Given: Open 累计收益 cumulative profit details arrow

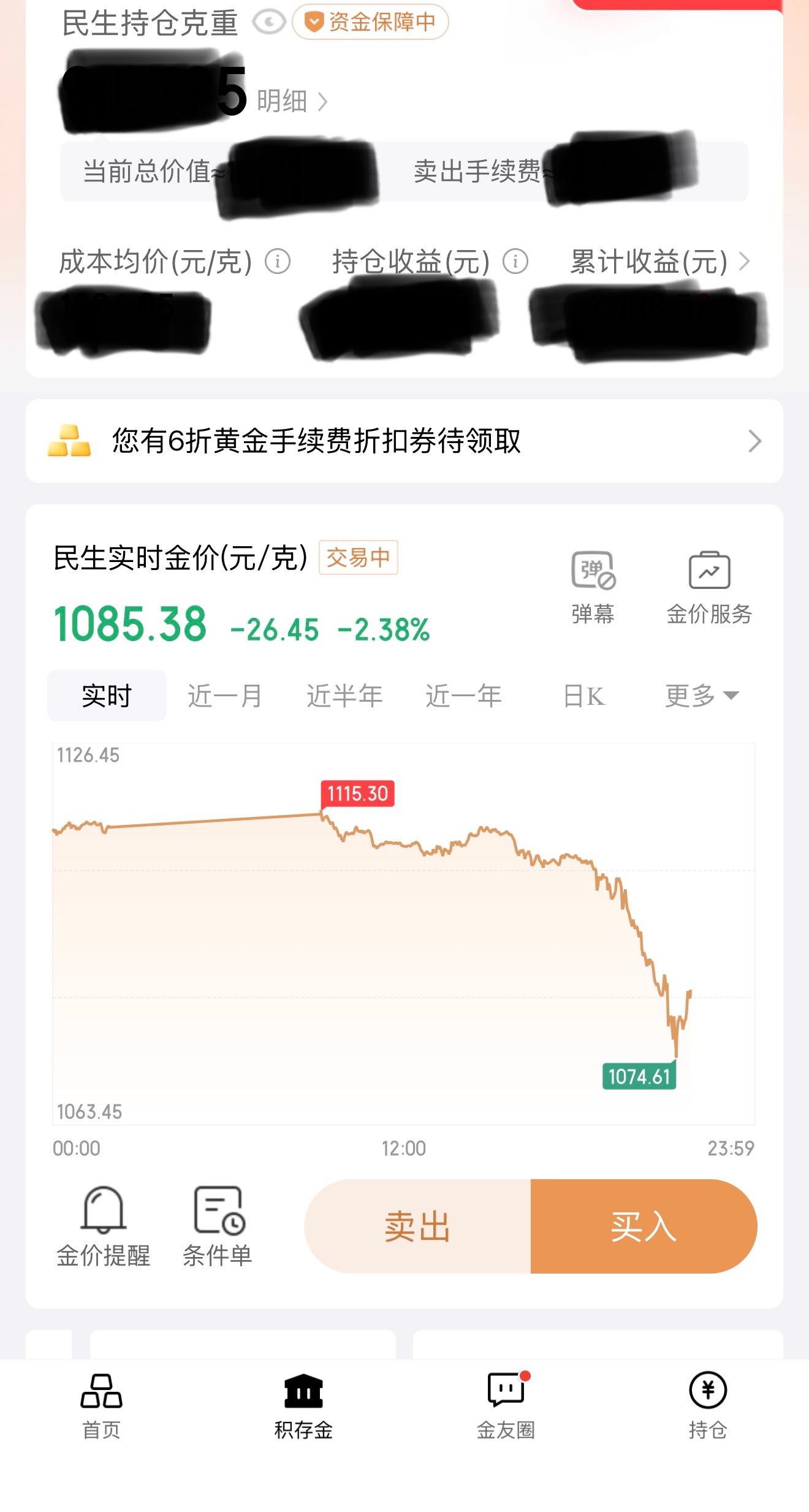Looking at the screenshot, I should tap(745, 261).
